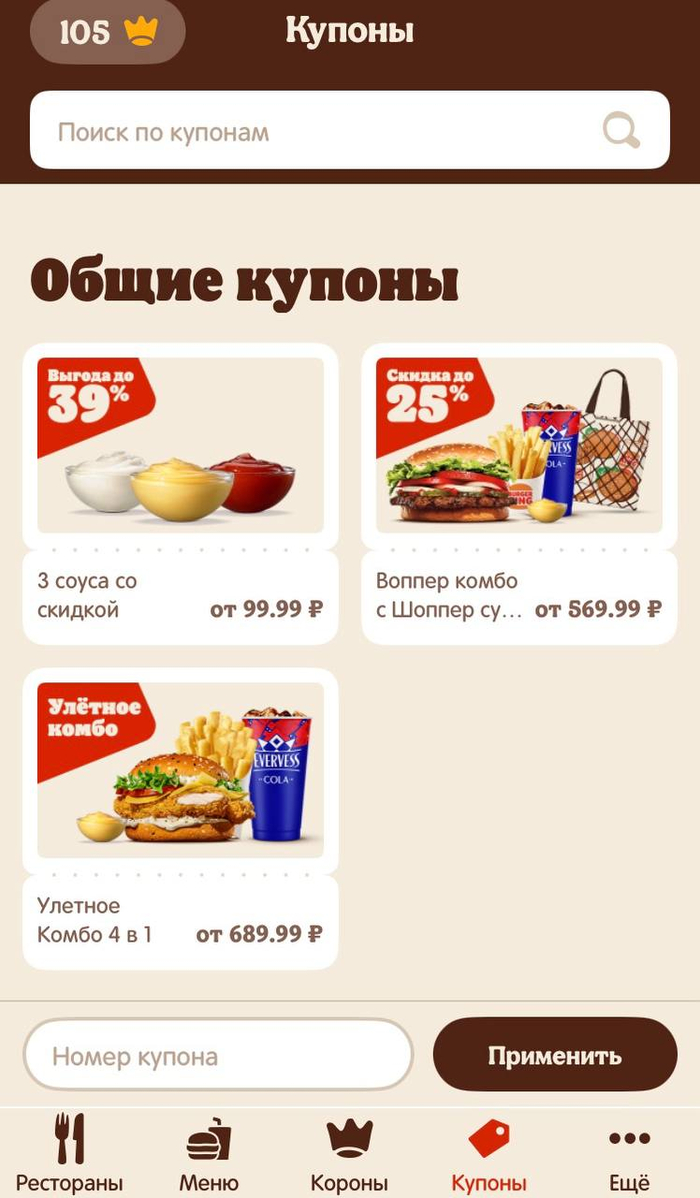This screenshot has width=700, height=1198.
Task: Focus the Номер купона input field
Action: 218,1055
